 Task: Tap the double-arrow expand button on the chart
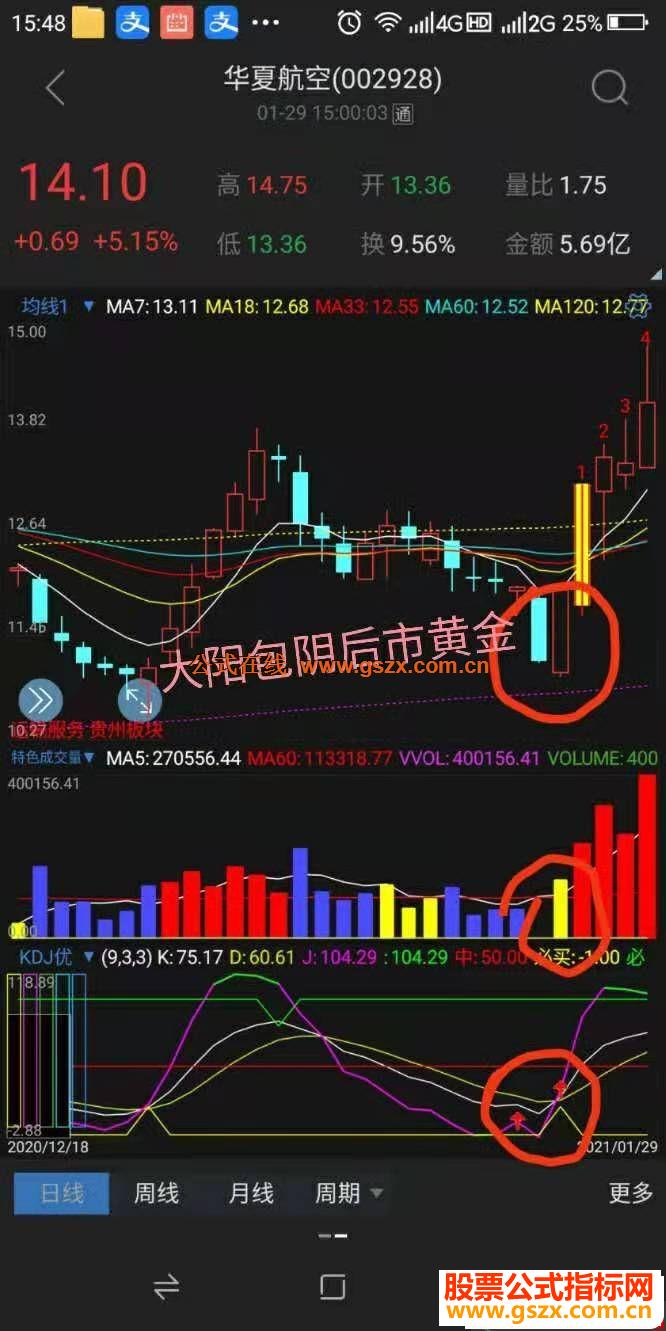[x=40, y=700]
